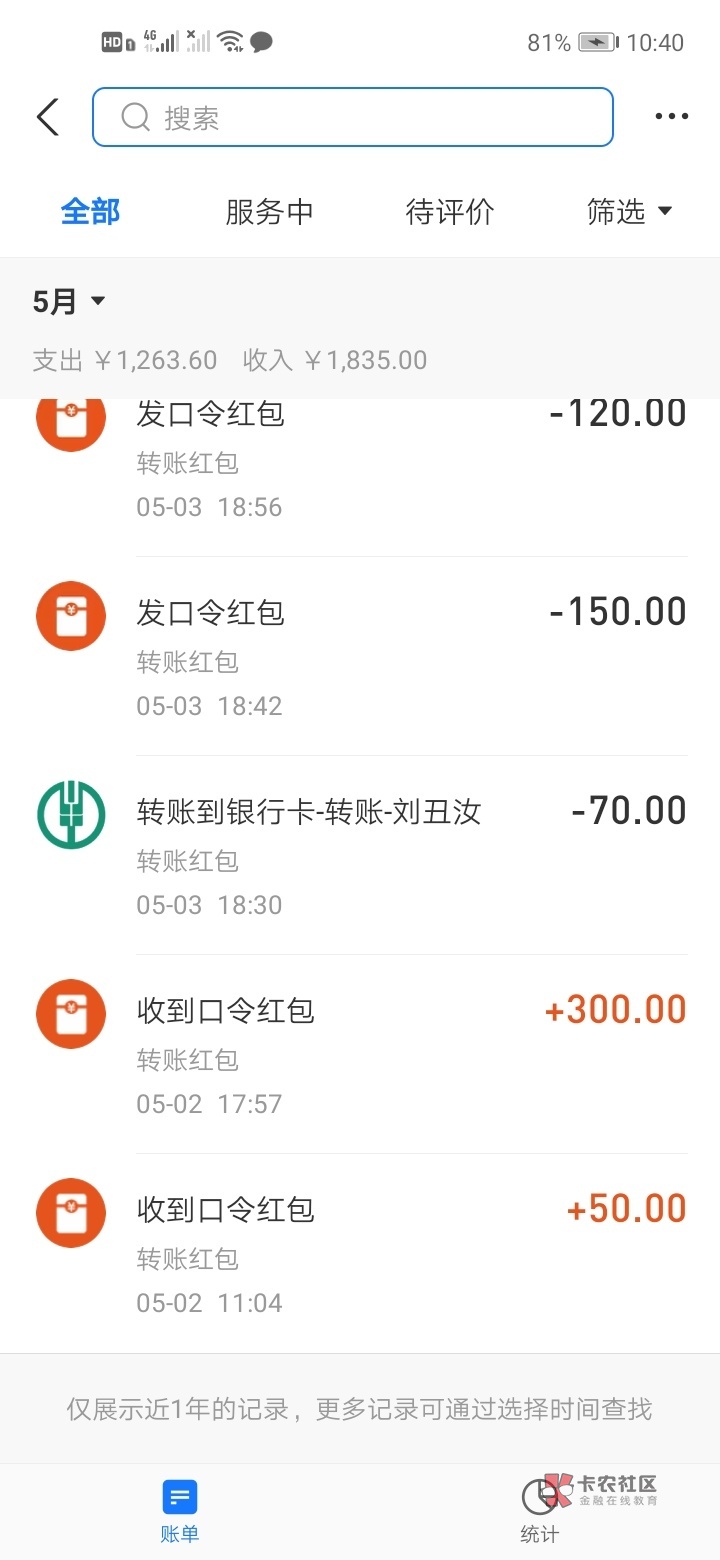Expand the 5月 month selector
This screenshot has height=1560, width=720.
[69, 302]
